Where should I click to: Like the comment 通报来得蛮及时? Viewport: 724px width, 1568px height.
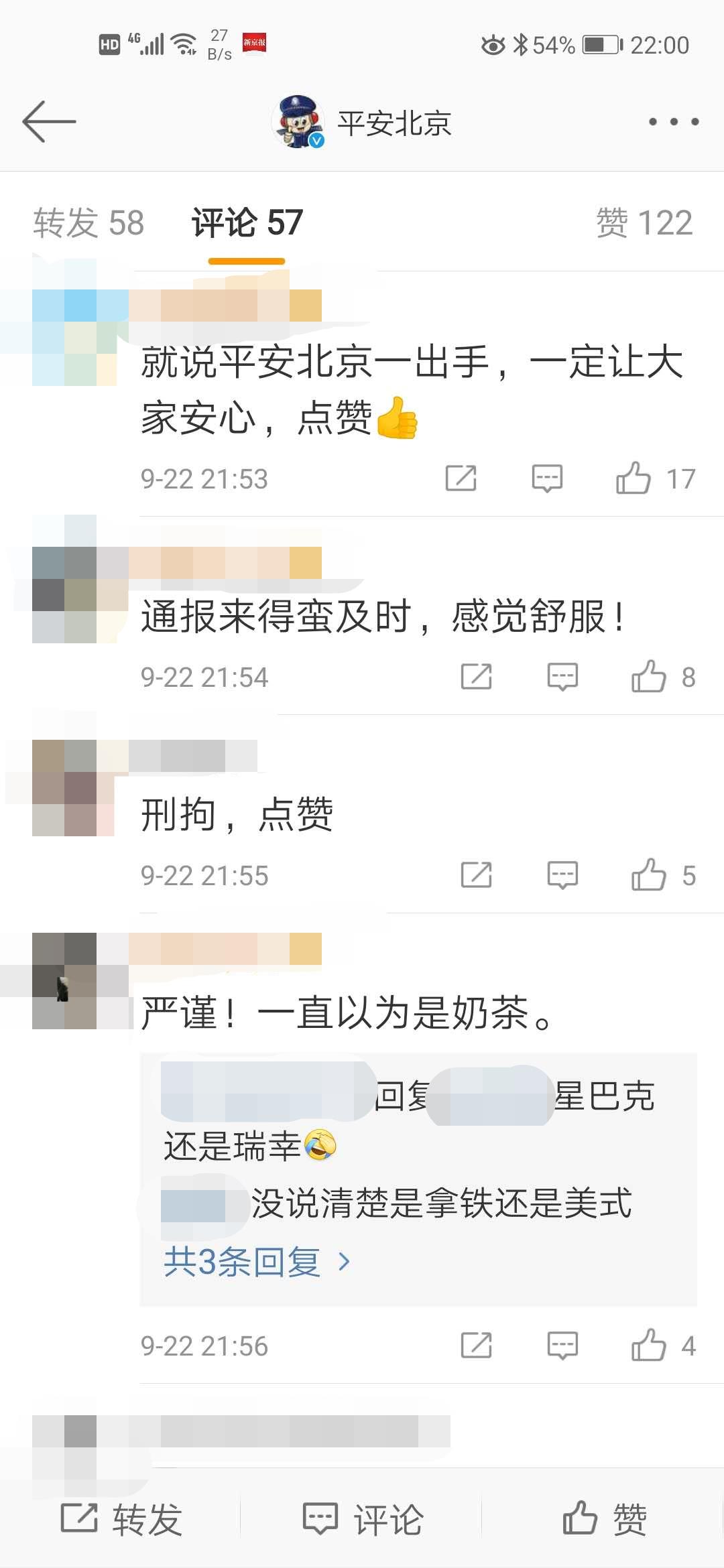(648, 677)
